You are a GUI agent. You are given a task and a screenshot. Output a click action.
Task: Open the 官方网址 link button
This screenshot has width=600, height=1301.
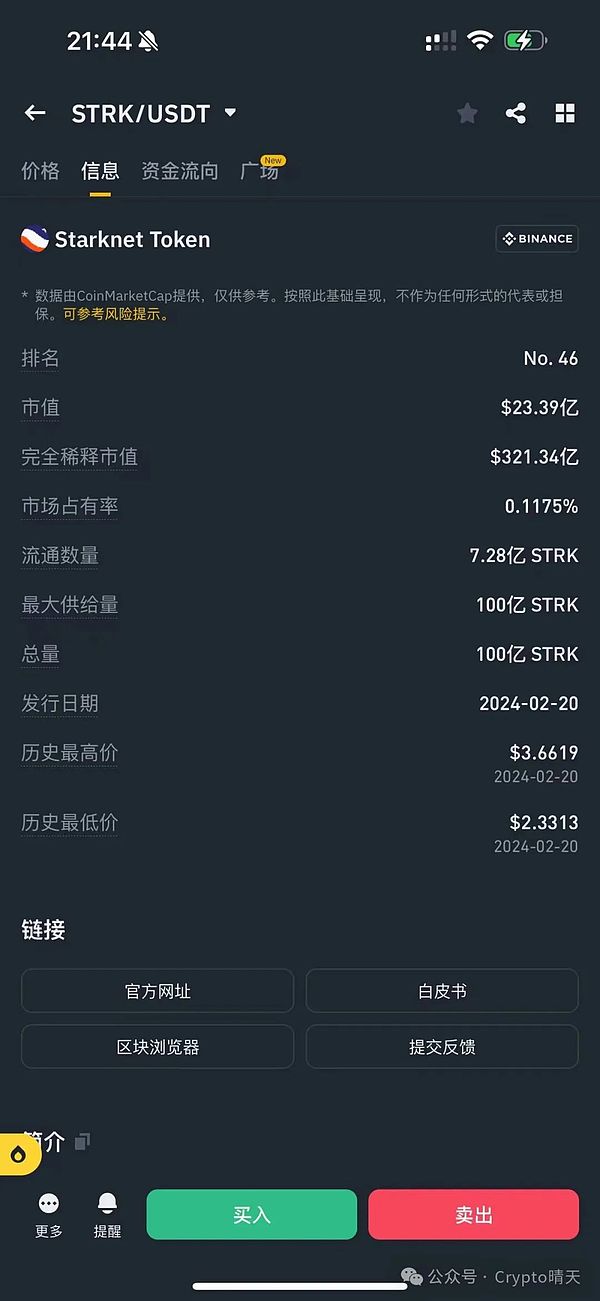tap(158, 991)
